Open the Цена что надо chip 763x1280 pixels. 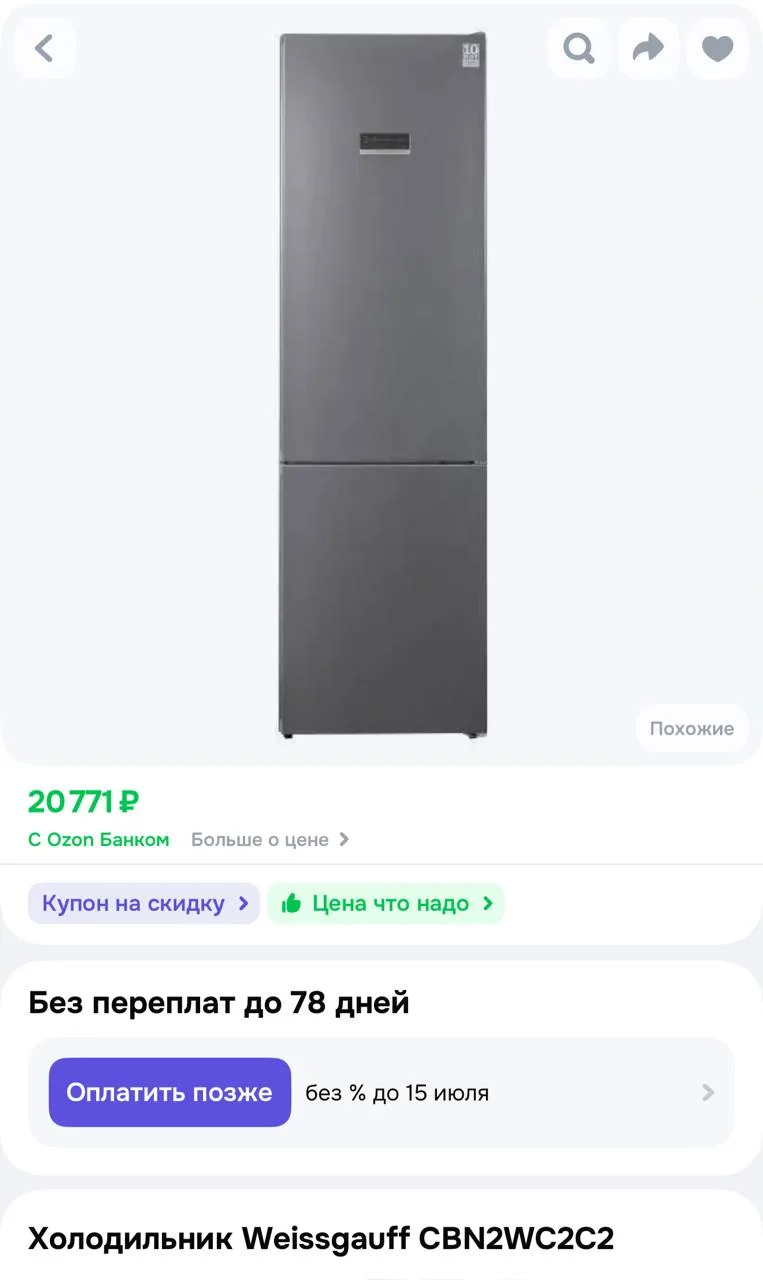coord(386,904)
